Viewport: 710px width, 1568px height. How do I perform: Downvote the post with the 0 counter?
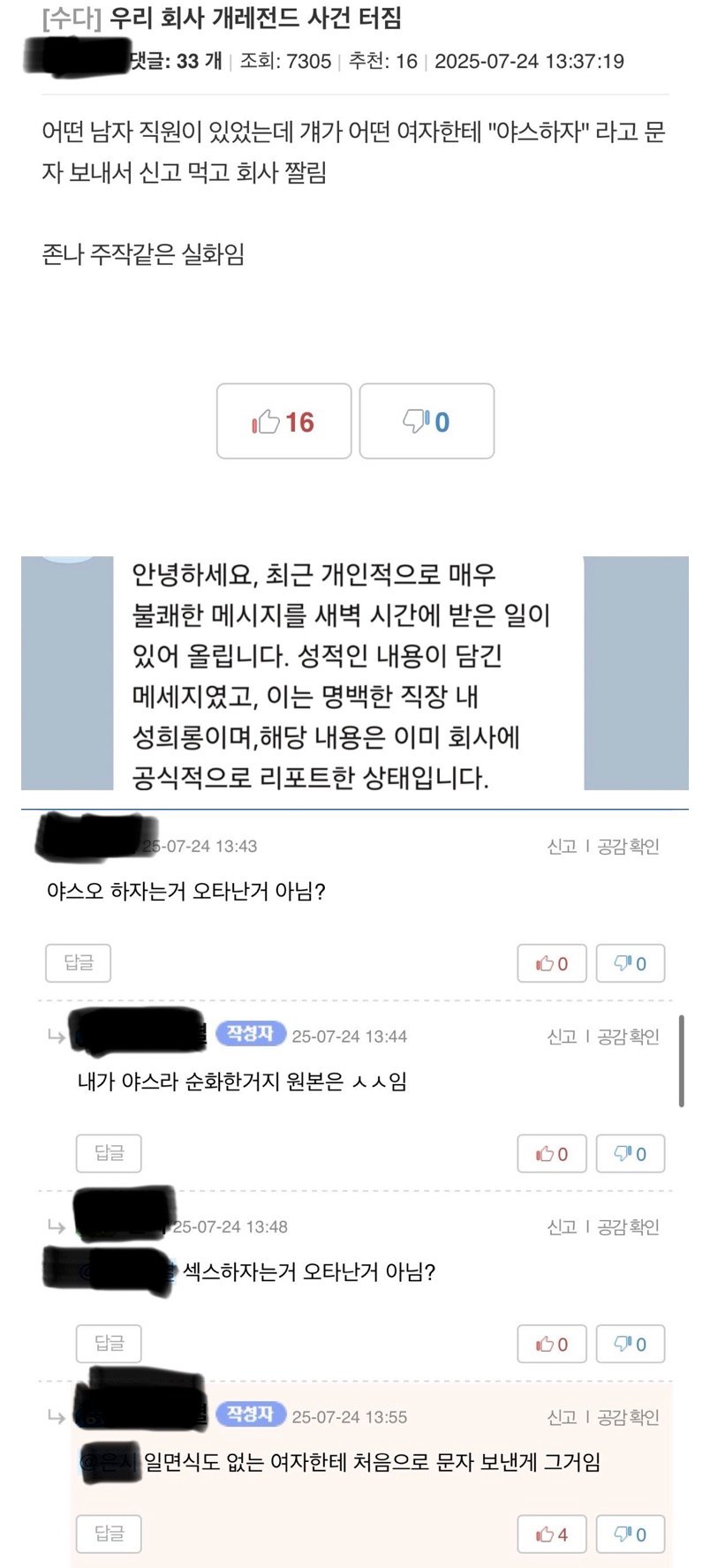427,422
